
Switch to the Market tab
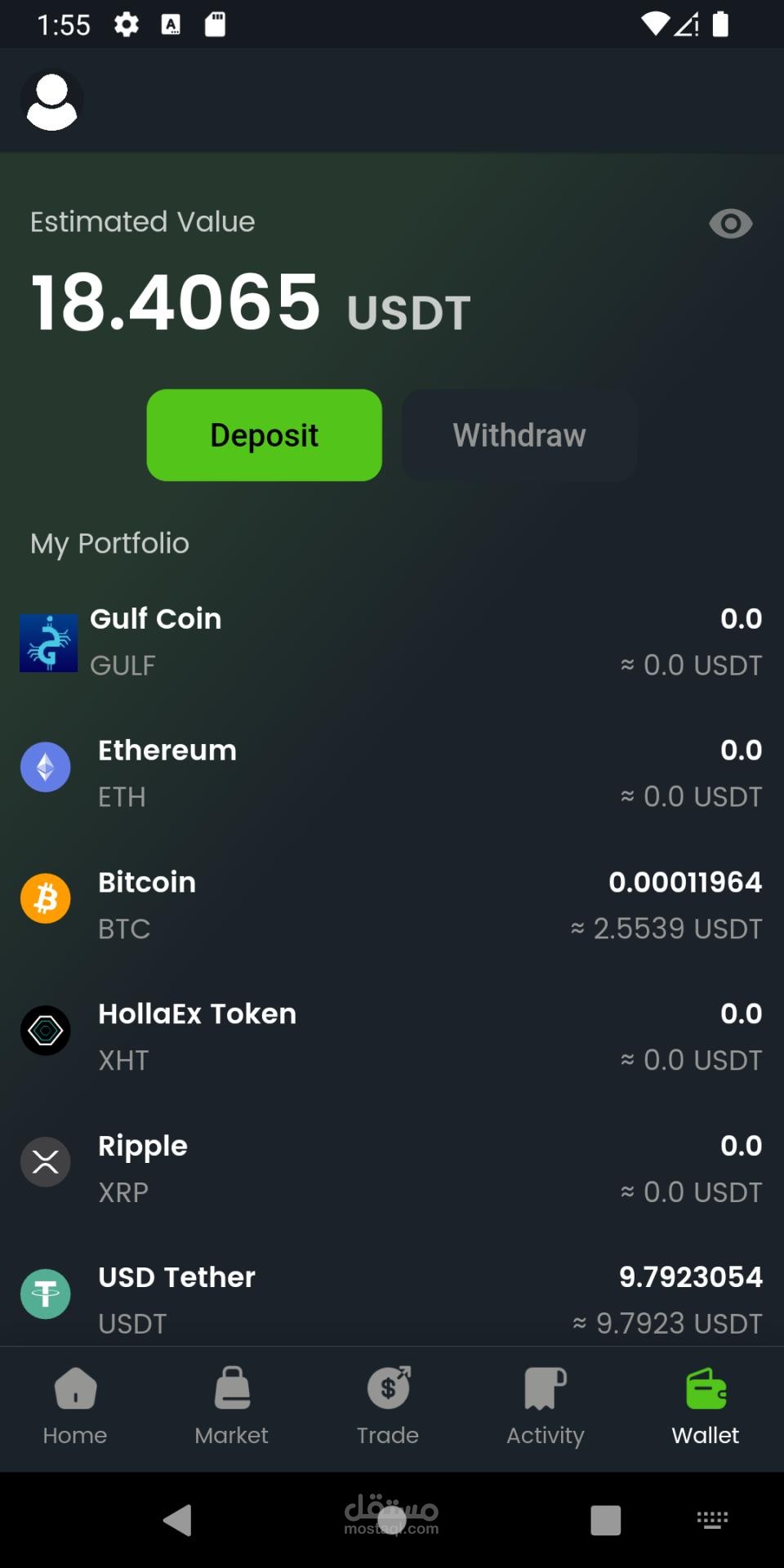(x=232, y=1406)
